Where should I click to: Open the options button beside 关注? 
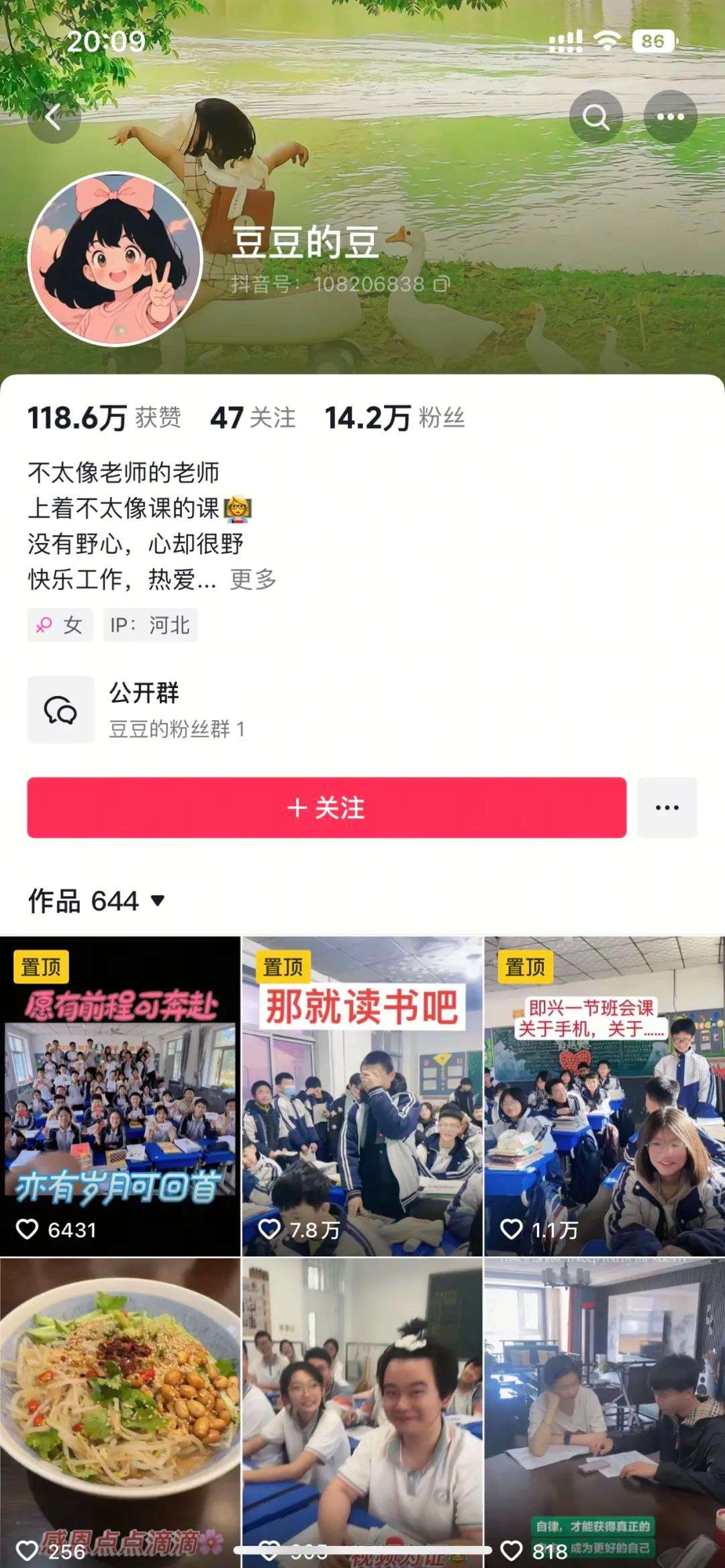point(667,807)
